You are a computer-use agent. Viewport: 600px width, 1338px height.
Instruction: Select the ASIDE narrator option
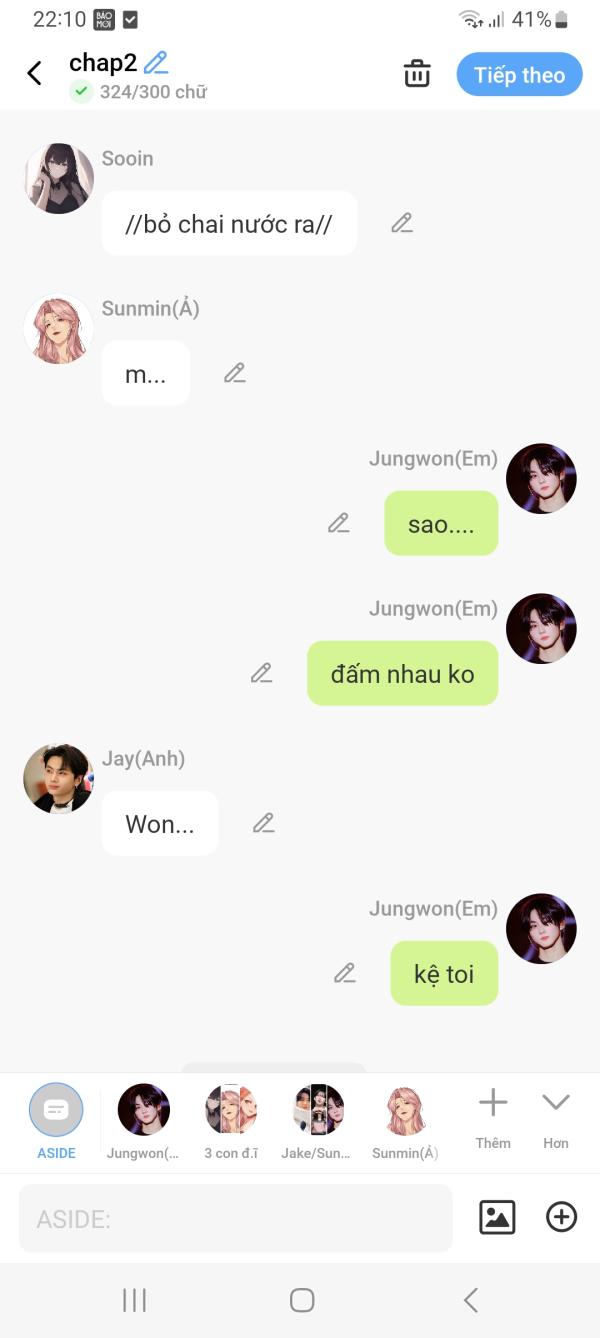[x=56, y=1120]
